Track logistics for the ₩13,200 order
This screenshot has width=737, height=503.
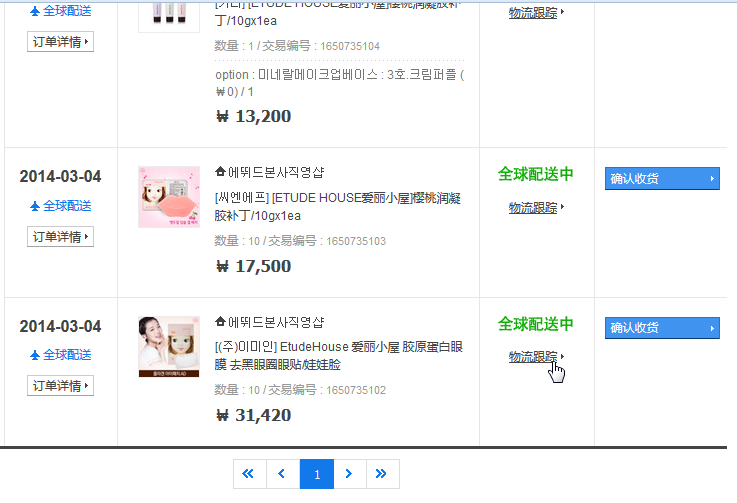pyautogui.click(x=533, y=13)
